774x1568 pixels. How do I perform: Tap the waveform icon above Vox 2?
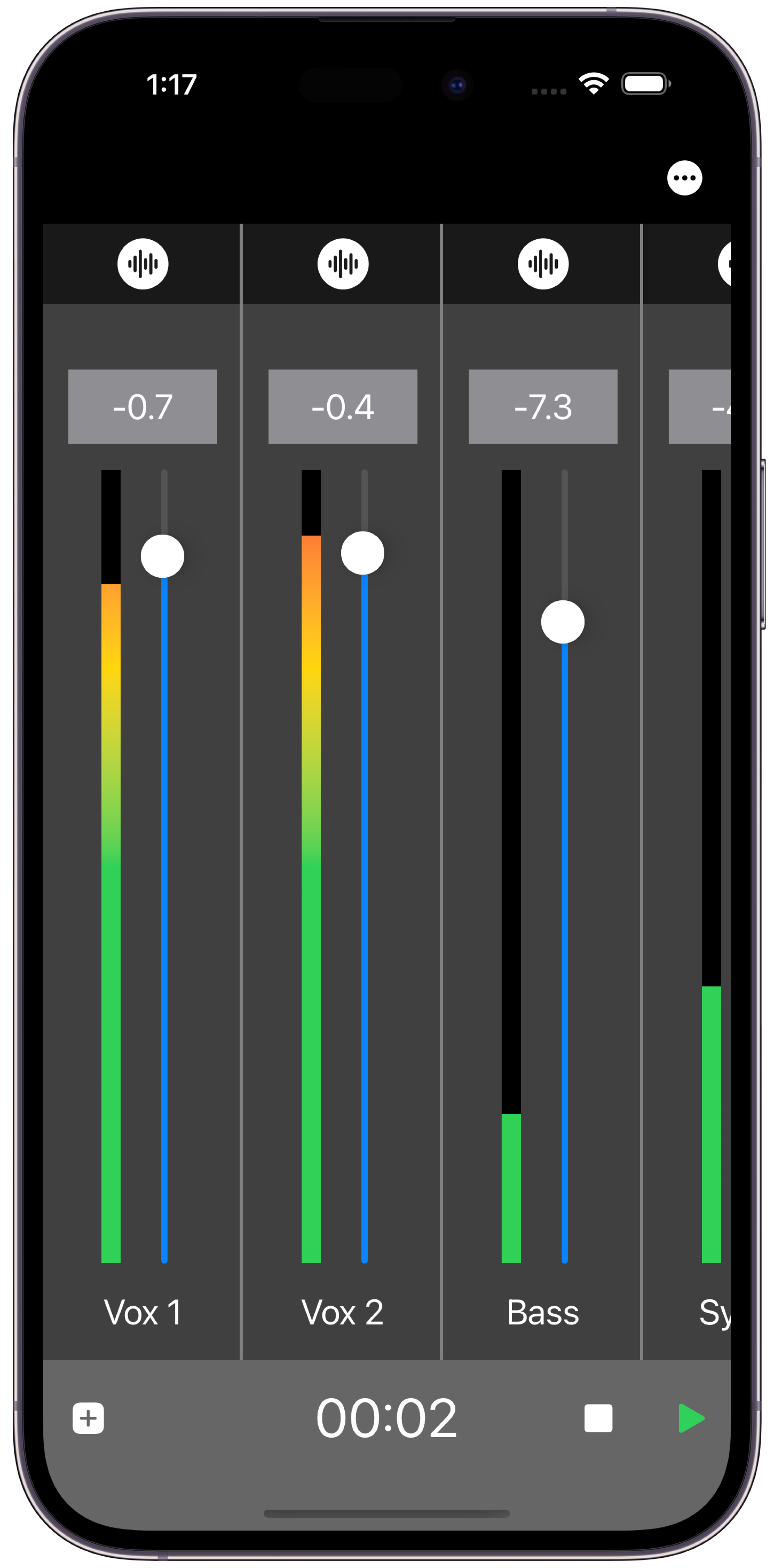(x=343, y=264)
